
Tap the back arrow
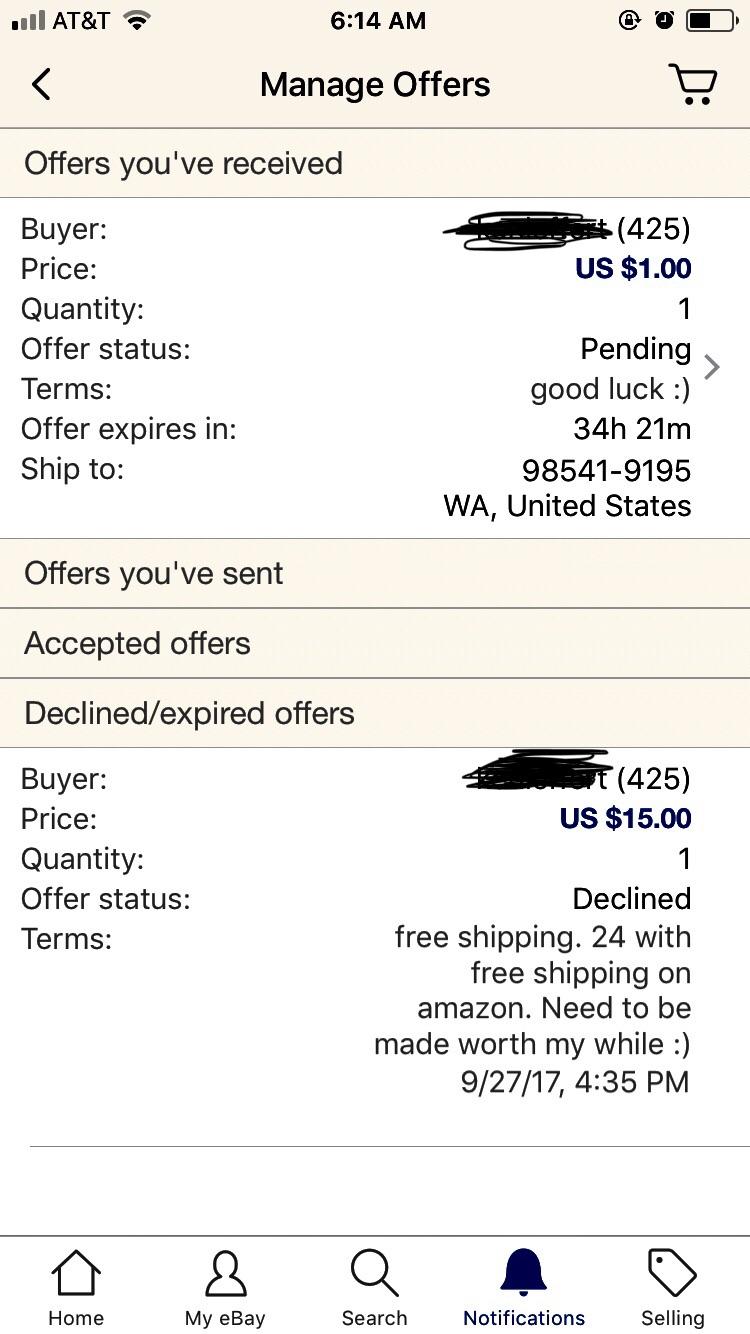[40, 84]
